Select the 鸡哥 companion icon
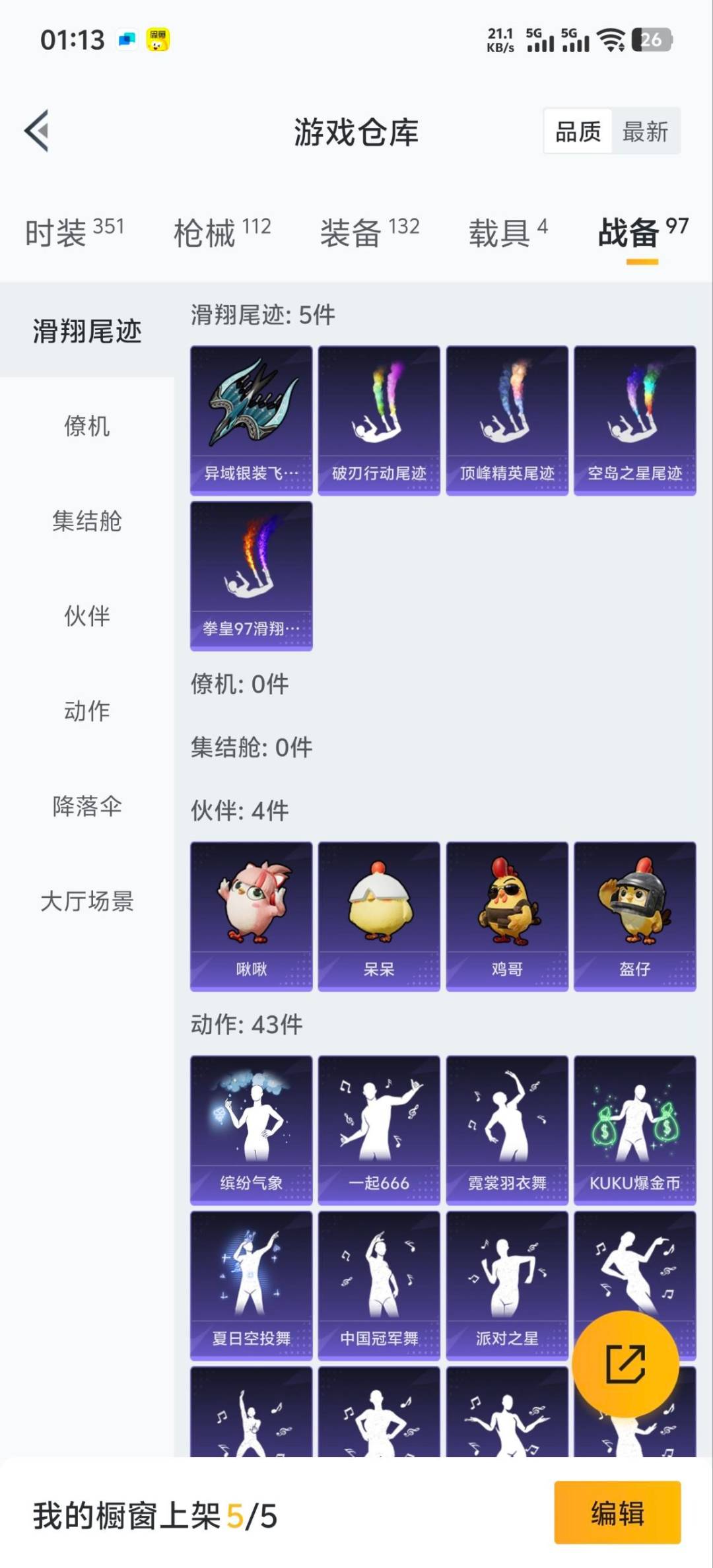This screenshot has width=713, height=1568. (x=506, y=914)
